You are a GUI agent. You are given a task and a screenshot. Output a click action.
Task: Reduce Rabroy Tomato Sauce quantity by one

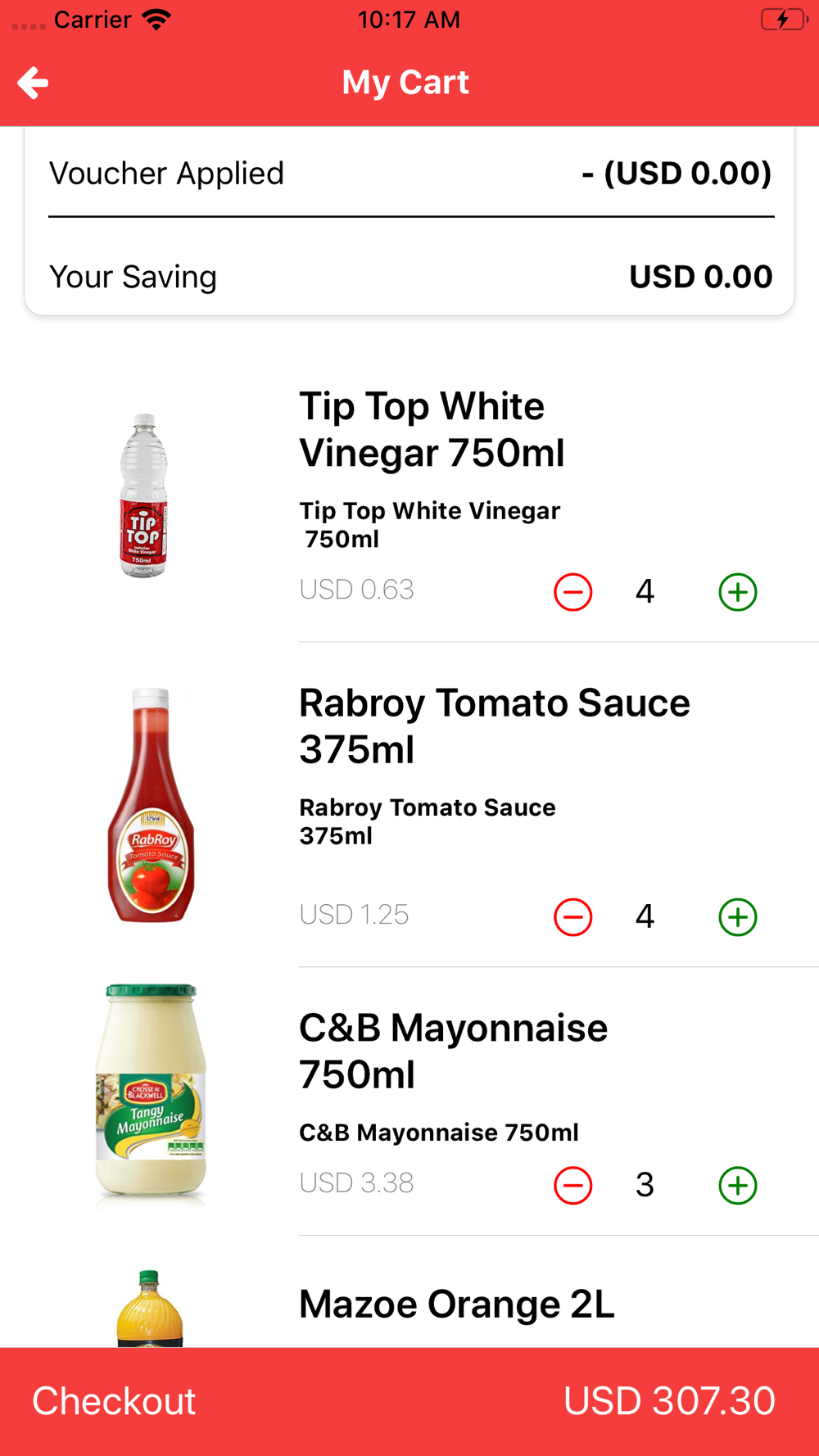click(x=573, y=917)
